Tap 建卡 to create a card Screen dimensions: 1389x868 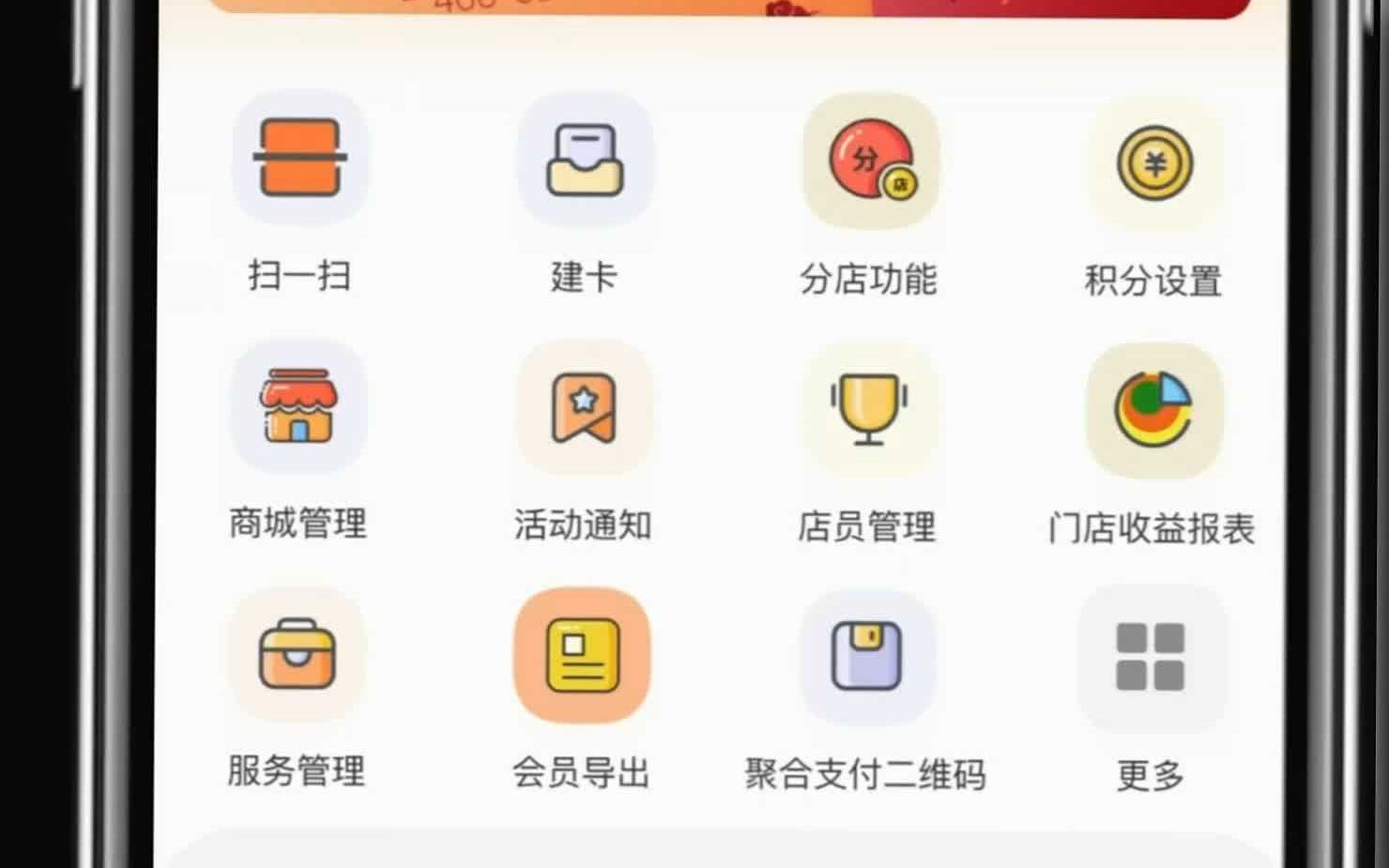pyautogui.click(x=585, y=160)
